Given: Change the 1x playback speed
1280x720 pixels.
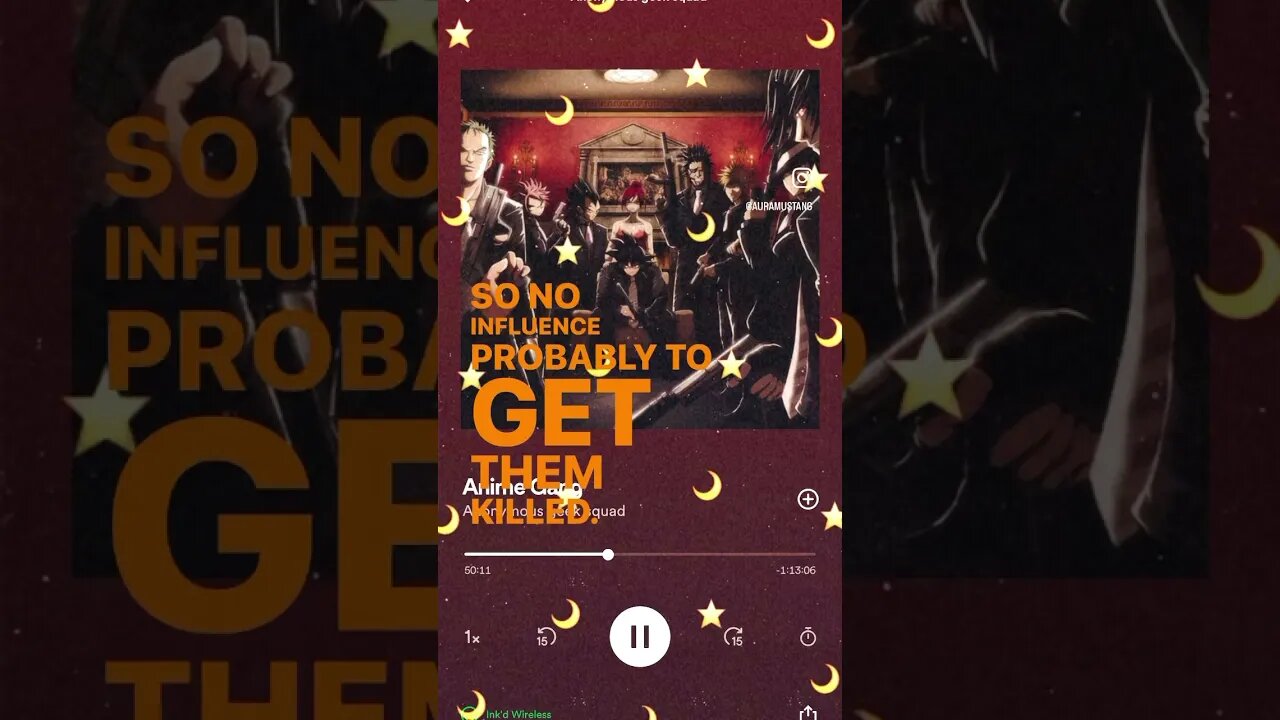Looking at the screenshot, I should 472,637.
